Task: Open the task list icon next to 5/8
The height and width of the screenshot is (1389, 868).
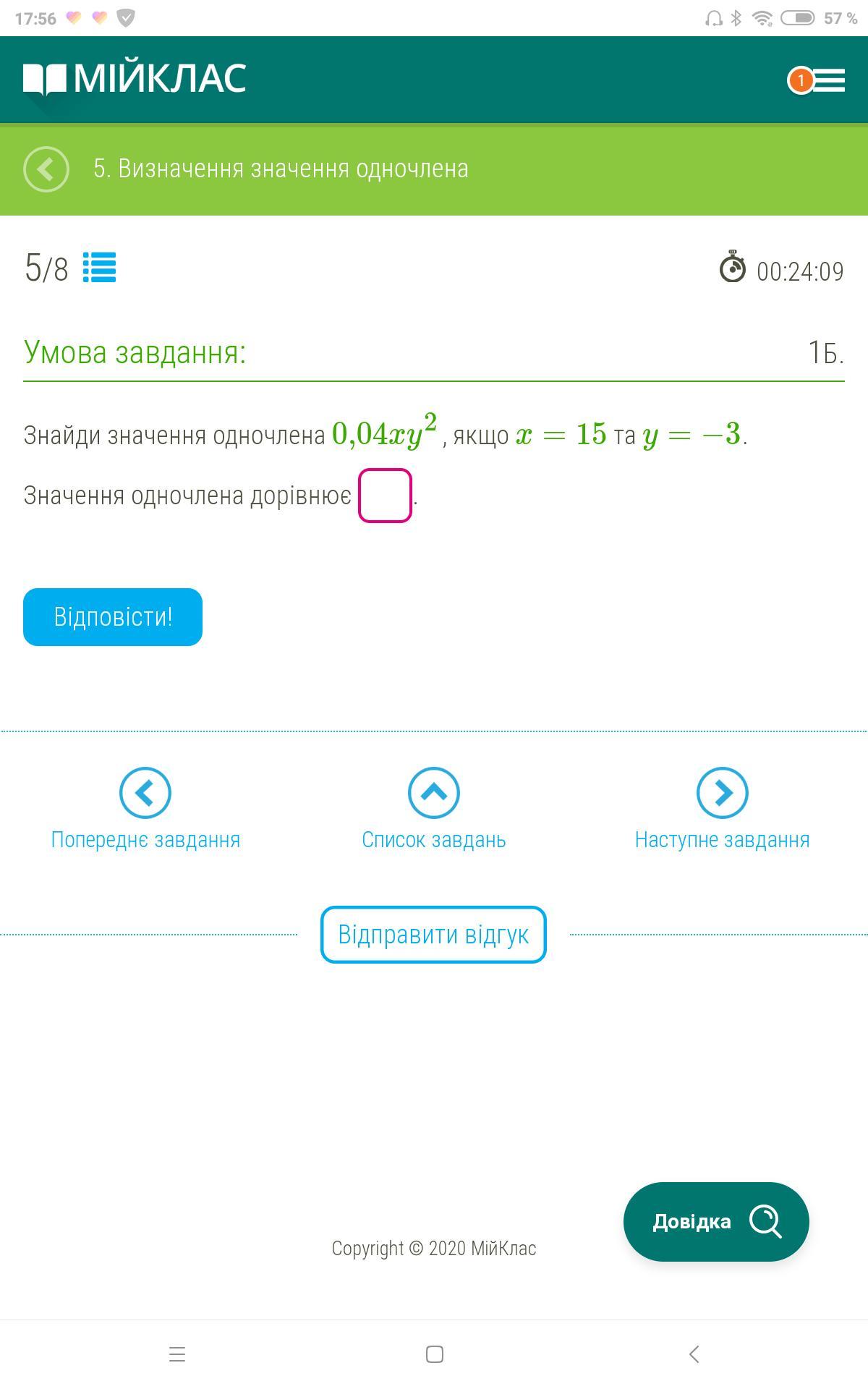Action: (99, 268)
